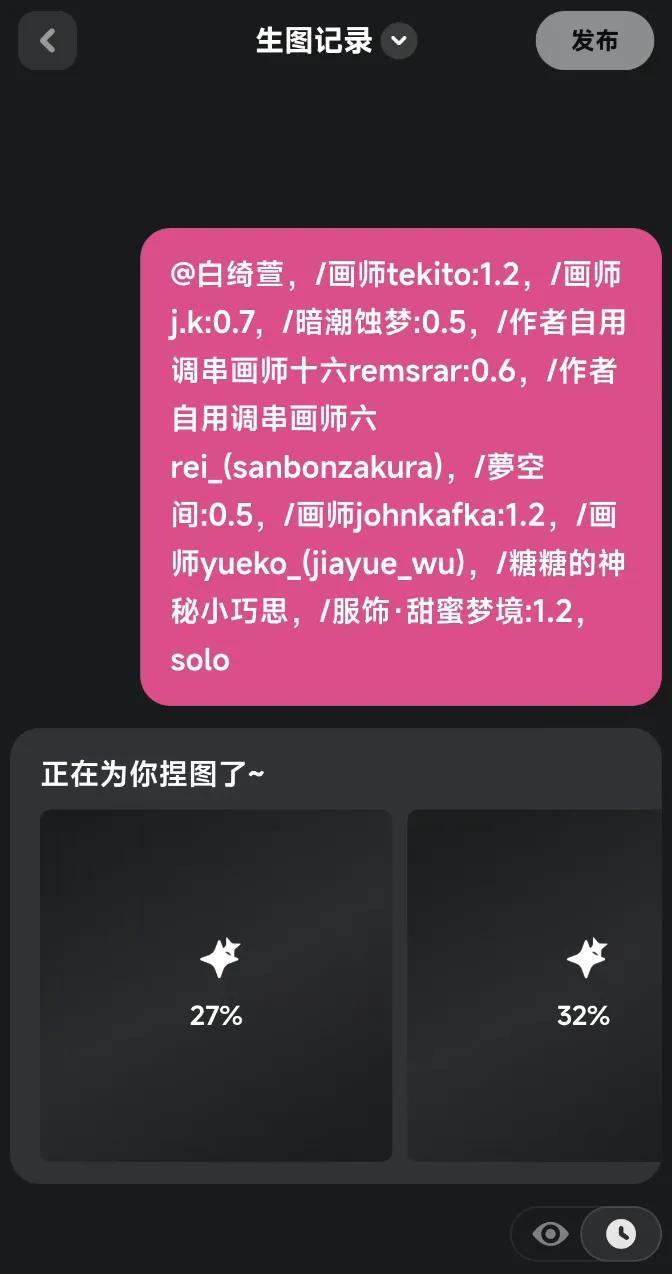This screenshot has width=672, height=1274.
Task: Open the image tile generating at 27%
Action: (x=216, y=985)
